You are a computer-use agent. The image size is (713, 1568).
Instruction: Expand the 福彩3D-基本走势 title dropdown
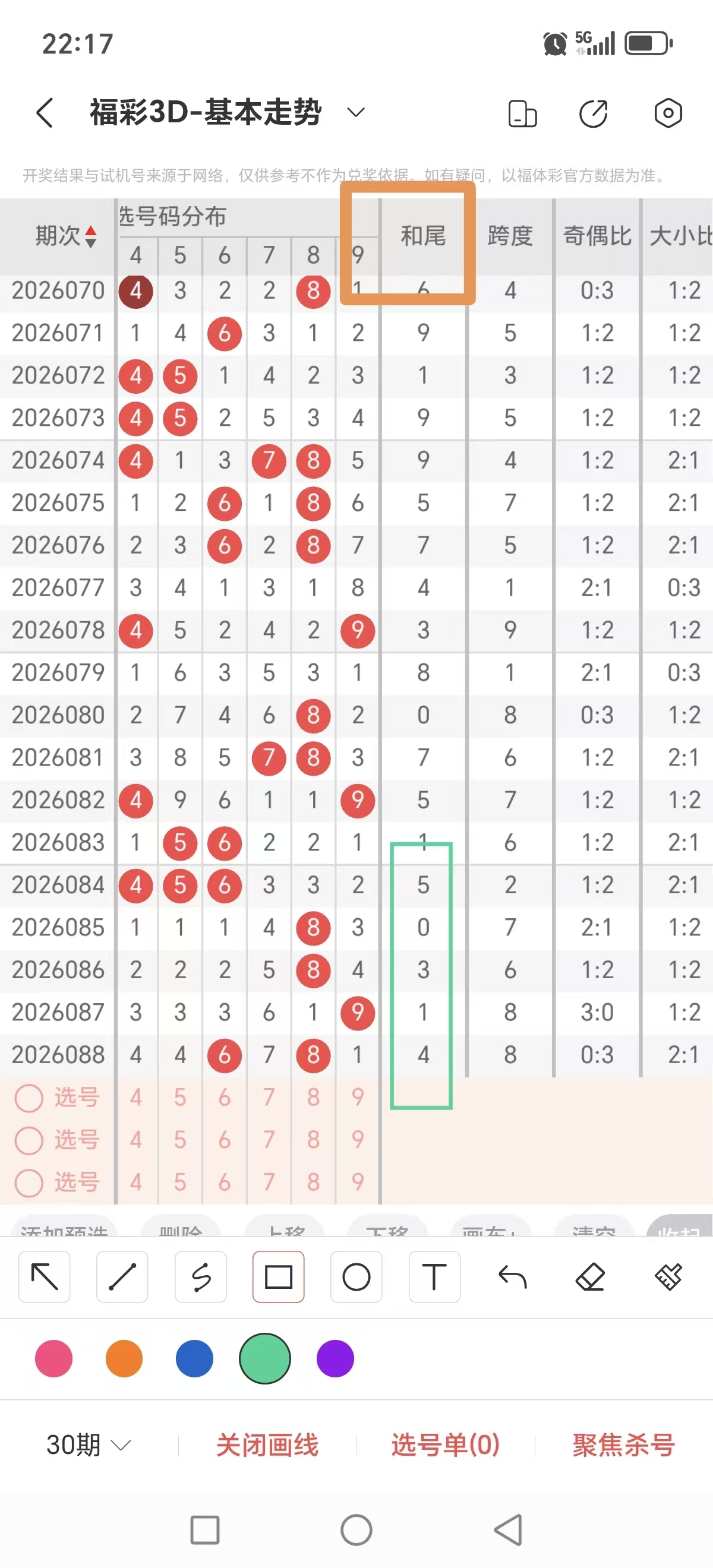point(355,112)
